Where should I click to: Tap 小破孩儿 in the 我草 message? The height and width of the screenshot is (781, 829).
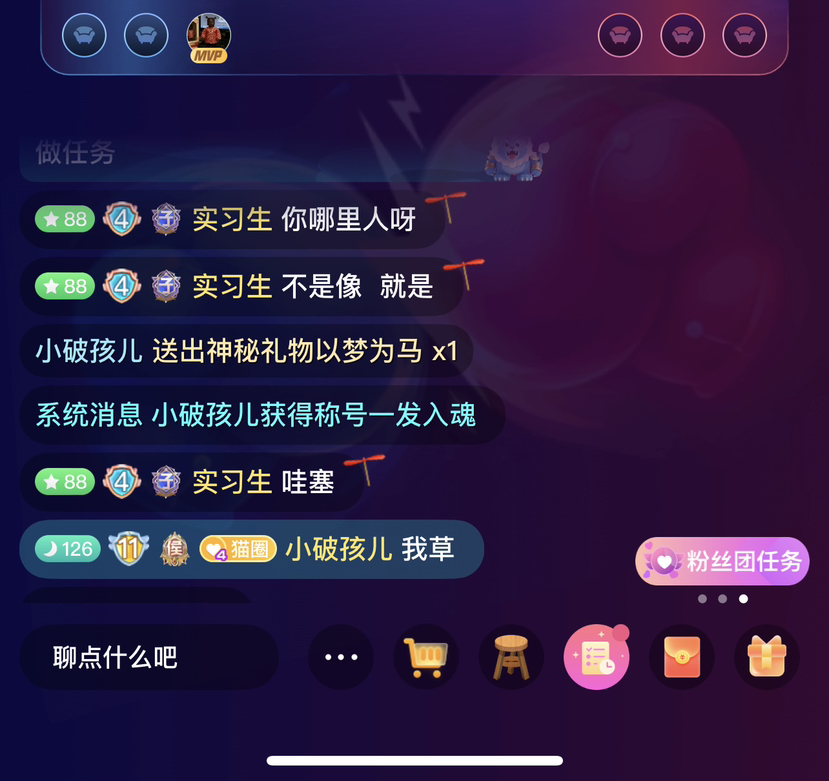pos(338,549)
